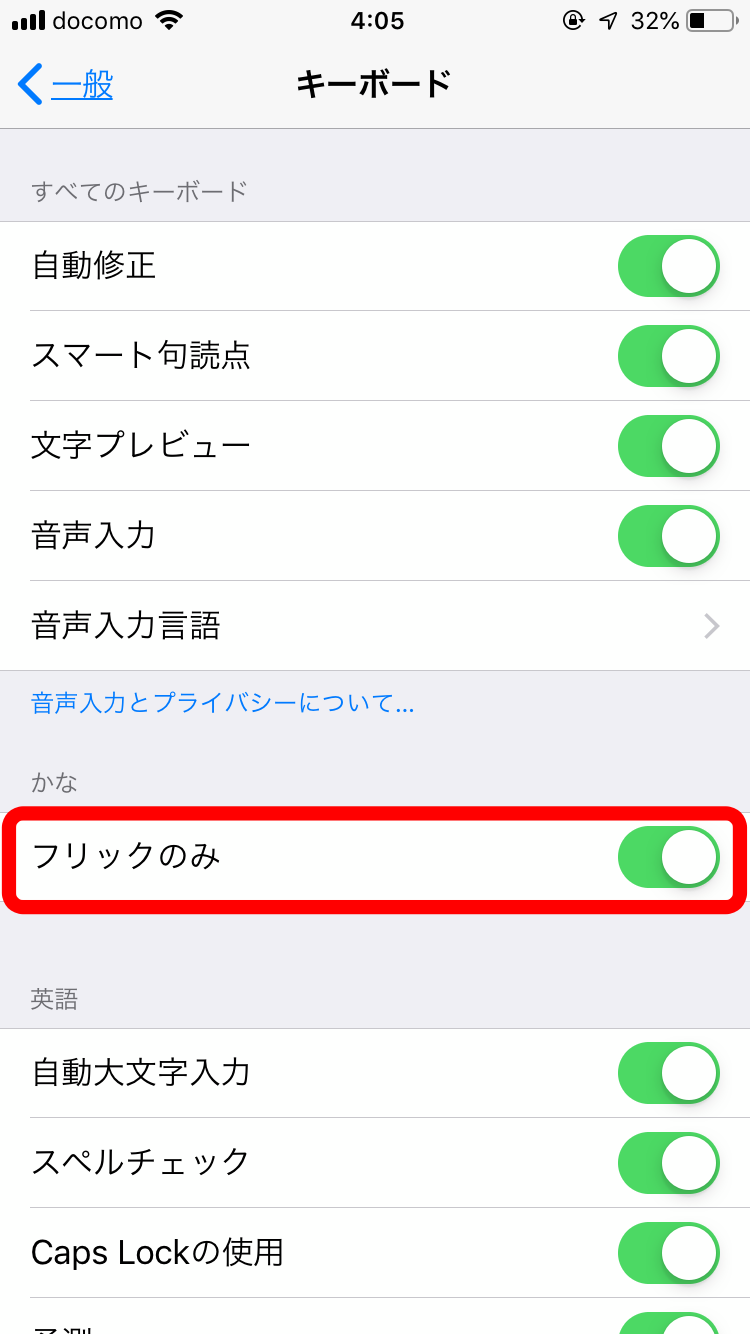The image size is (750, 1334).
Task: Open the 音声入力とプライバシーについて link
Action: 222,703
